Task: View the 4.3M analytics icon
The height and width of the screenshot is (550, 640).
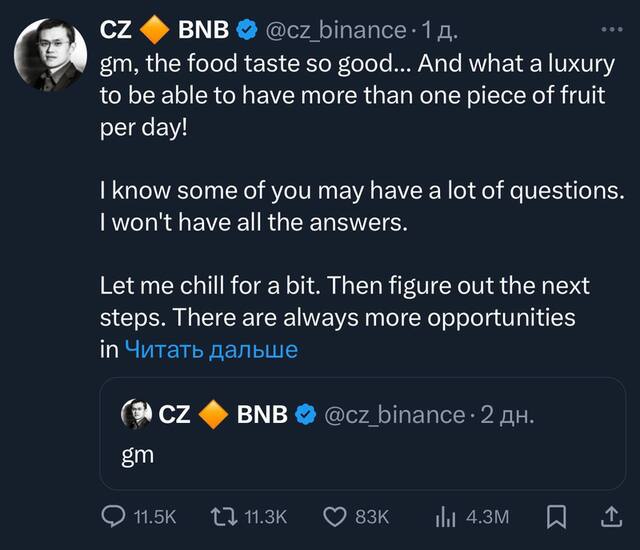Action: point(445,516)
